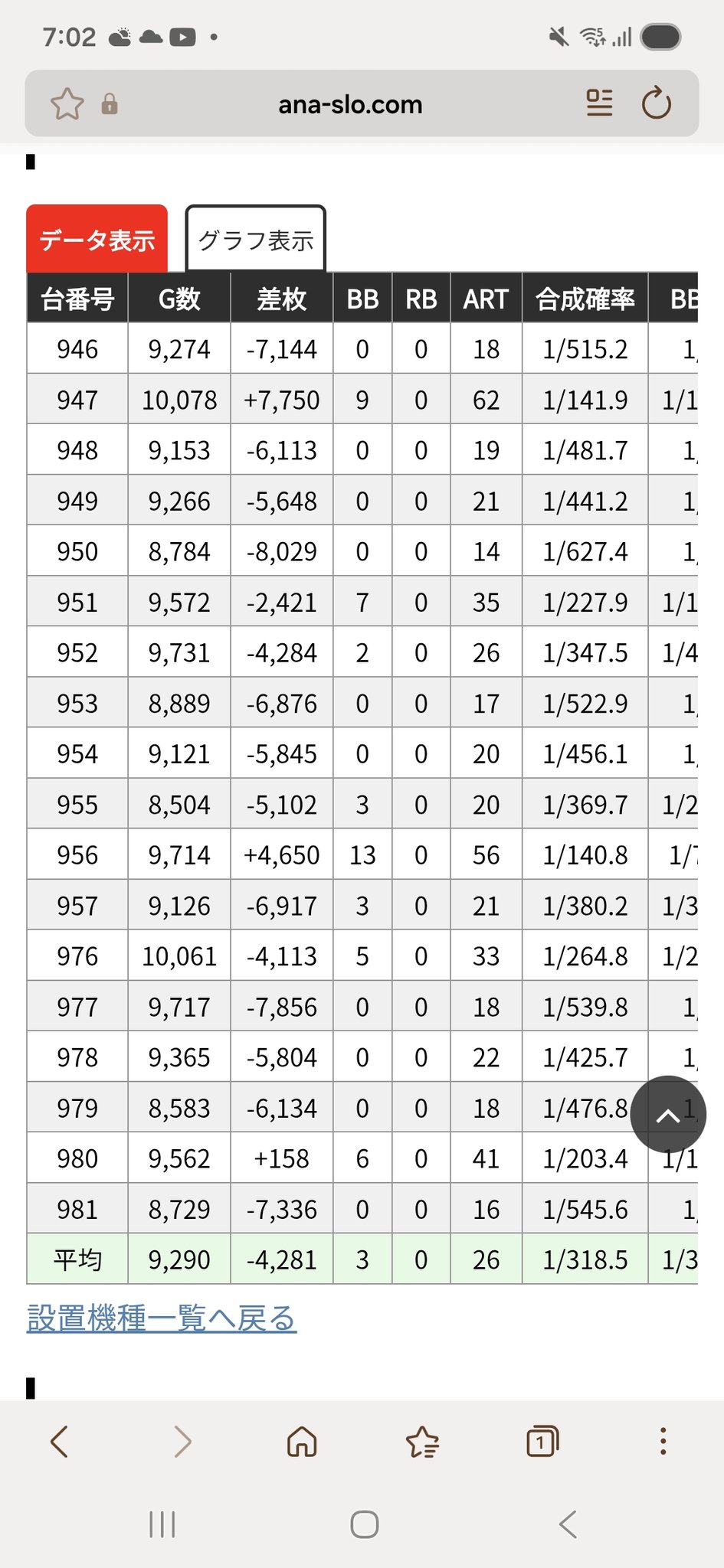The width and height of the screenshot is (724, 1568).
Task: Switch to the グラフ表示 tab
Action: [256, 240]
